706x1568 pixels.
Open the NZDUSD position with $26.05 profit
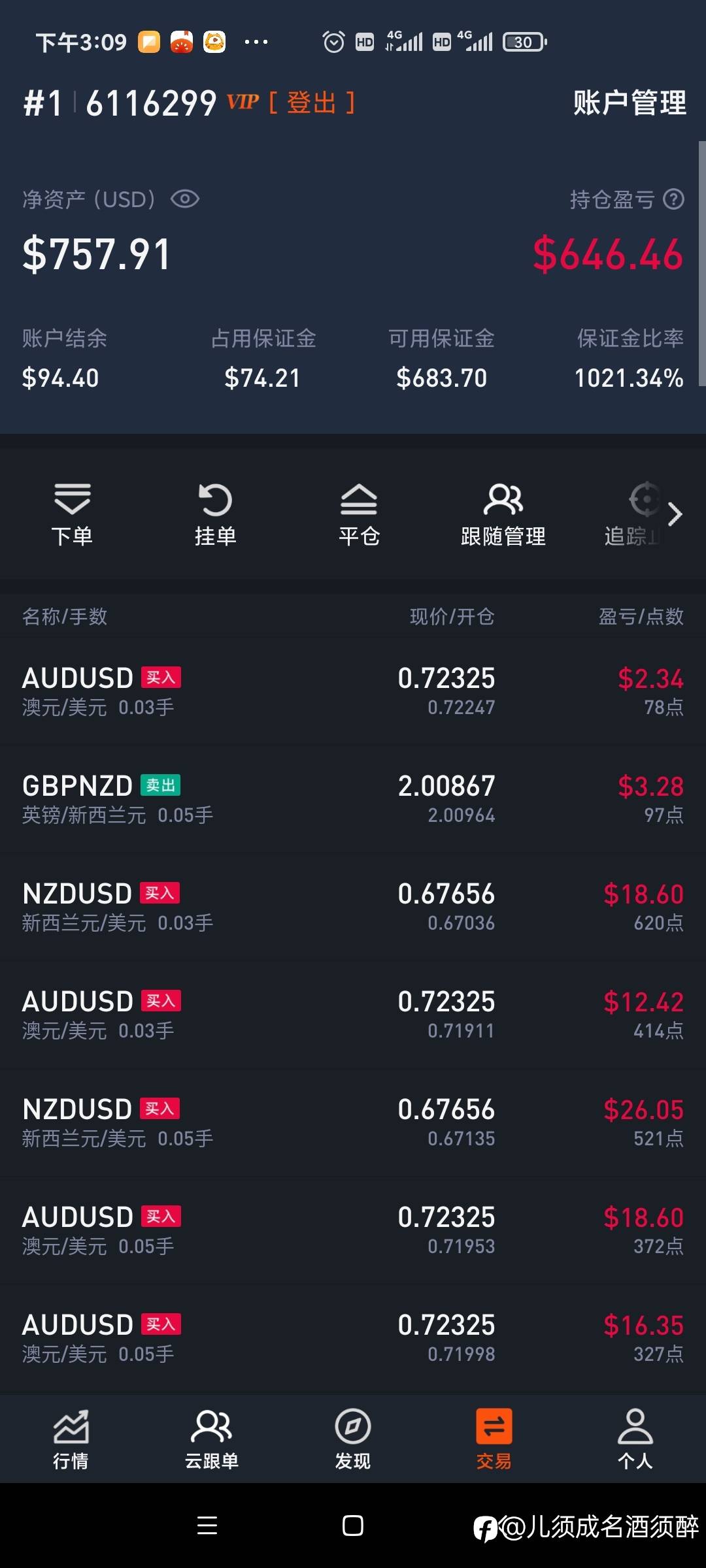tap(353, 1122)
